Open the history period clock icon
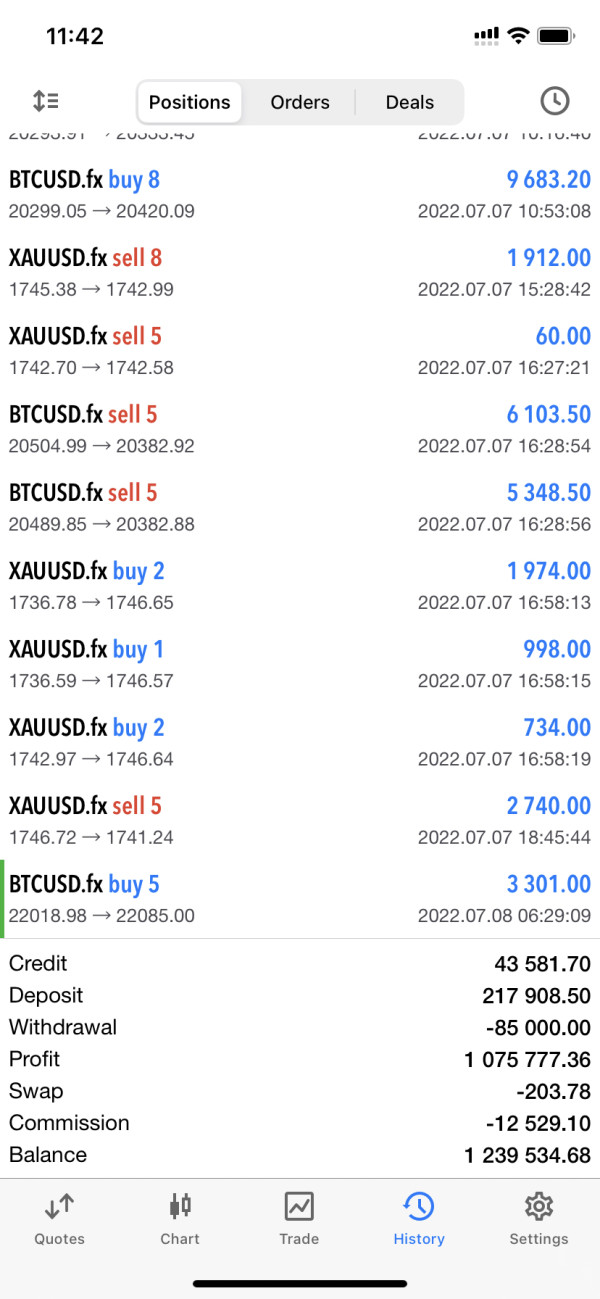This screenshot has height=1299, width=600. [554, 101]
